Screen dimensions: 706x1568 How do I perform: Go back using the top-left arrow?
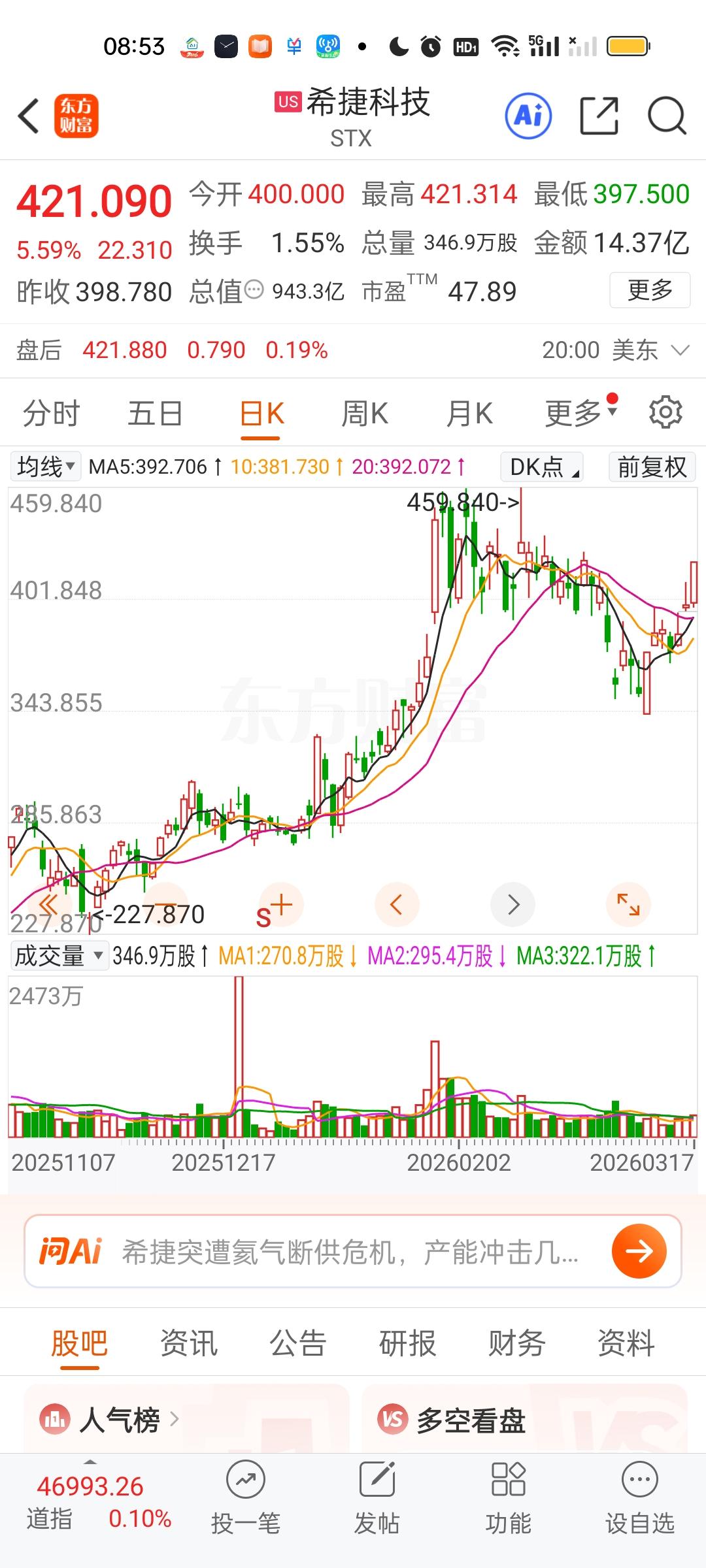click(x=29, y=117)
